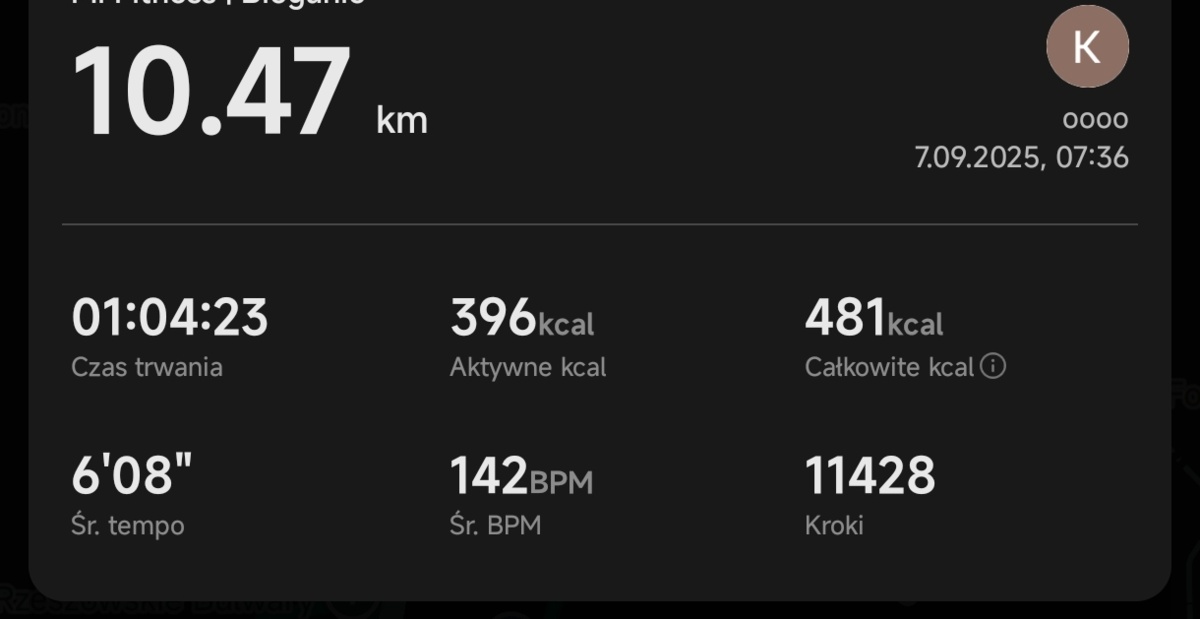
Task: Open the K profile avatar
Action: tap(1087, 47)
